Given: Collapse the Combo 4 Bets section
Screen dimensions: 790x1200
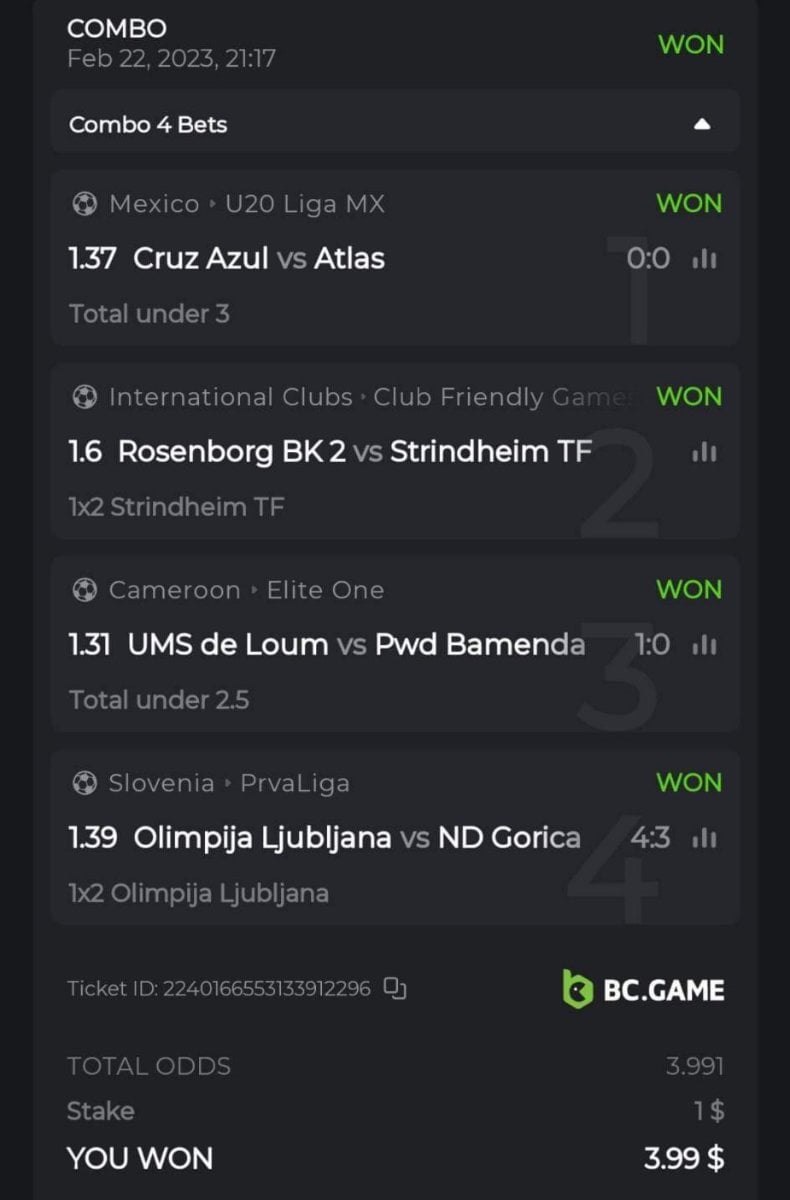Looking at the screenshot, I should pyautogui.click(x=702, y=125).
